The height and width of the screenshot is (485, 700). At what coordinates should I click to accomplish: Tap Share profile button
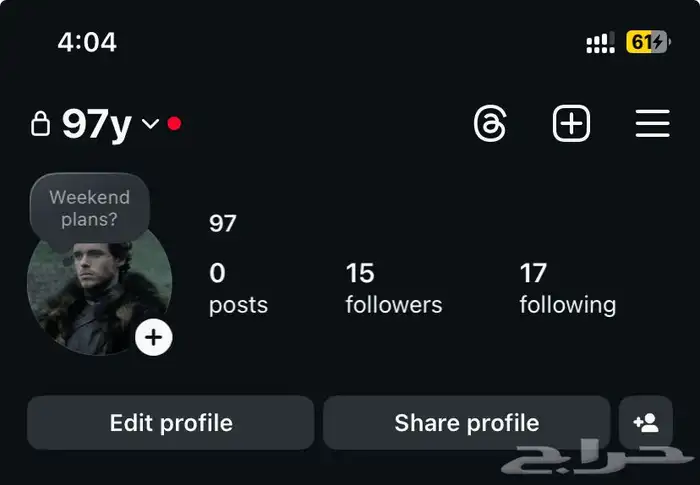click(x=466, y=423)
